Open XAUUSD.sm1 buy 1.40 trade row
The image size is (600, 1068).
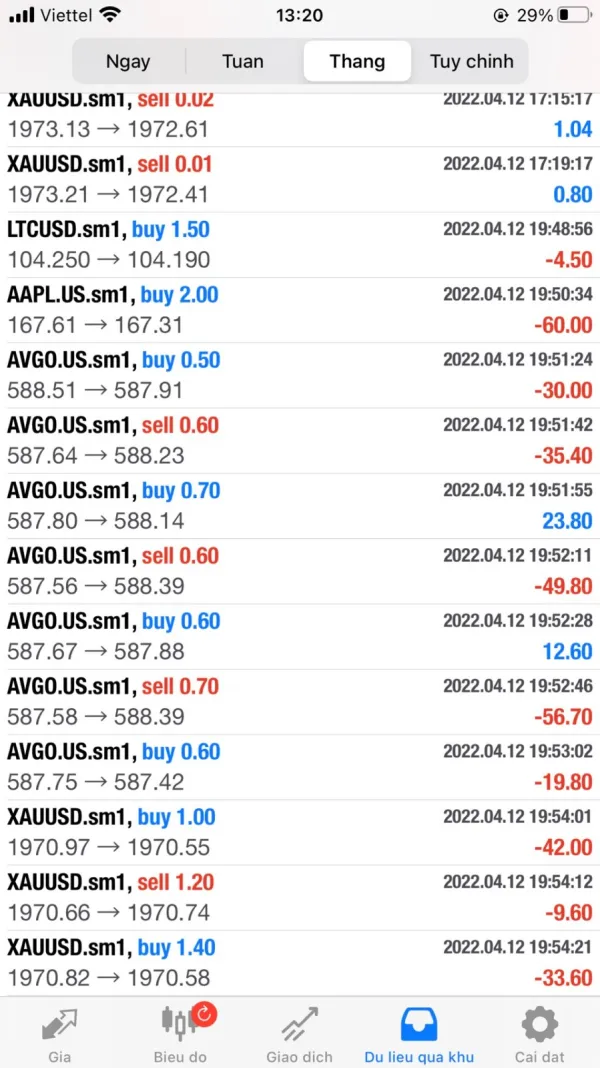click(300, 962)
